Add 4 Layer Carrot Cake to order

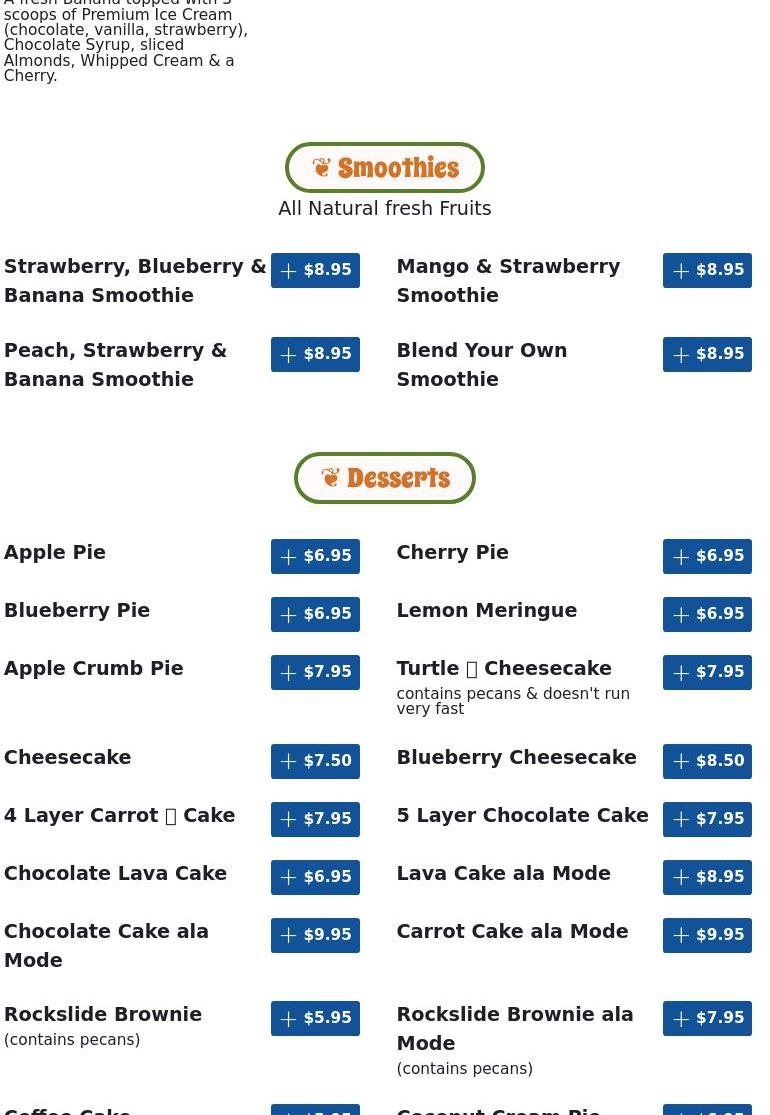(x=315, y=819)
